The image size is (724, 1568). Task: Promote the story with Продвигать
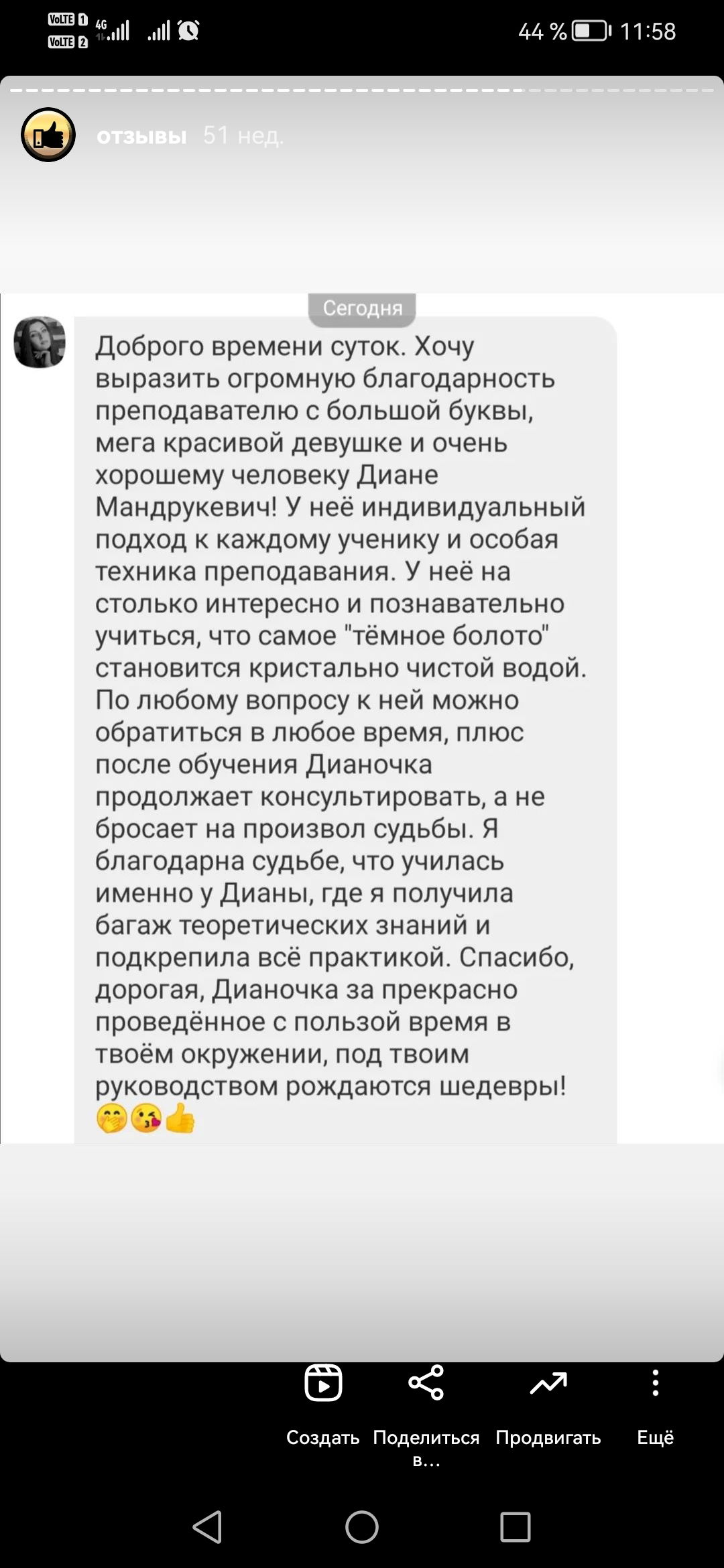[548, 1399]
